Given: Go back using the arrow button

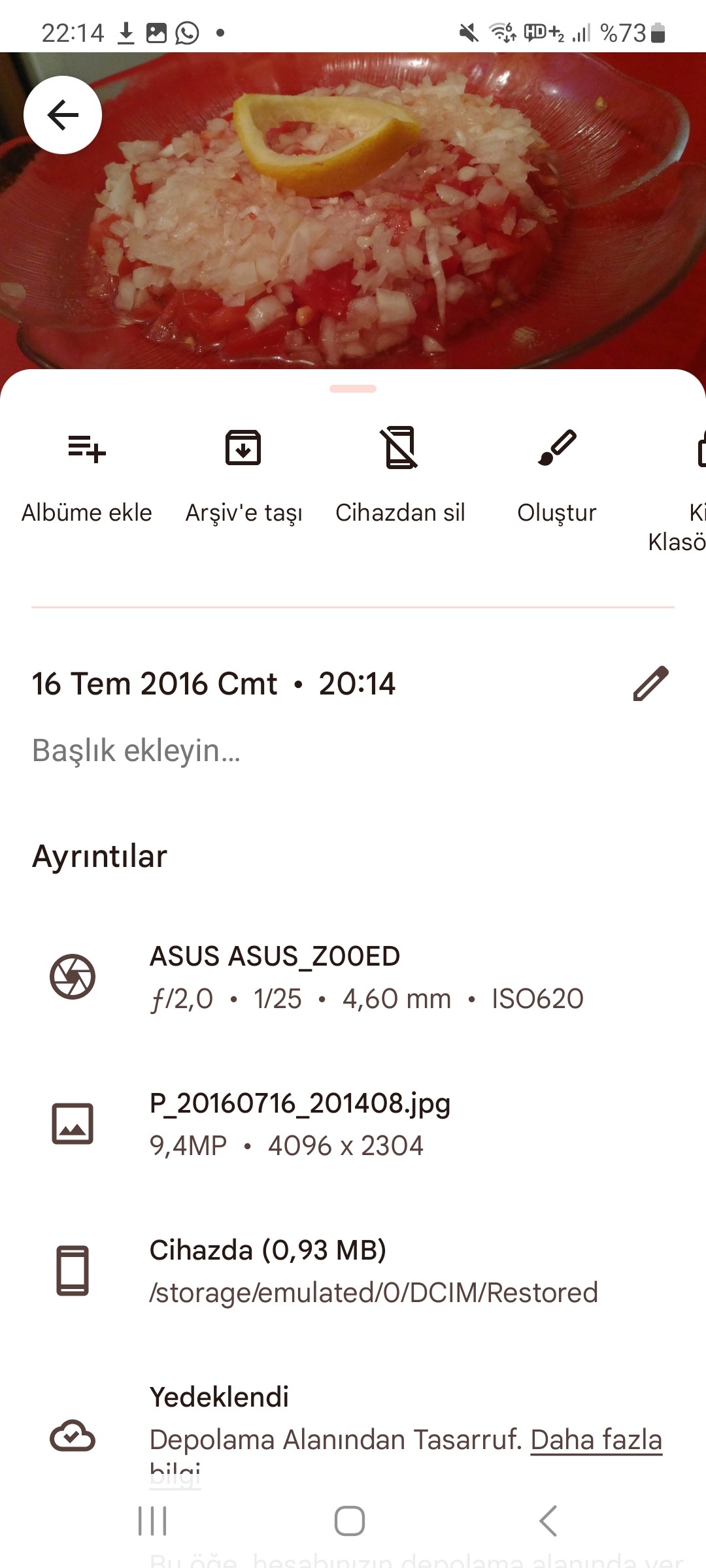Looking at the screenshot, I should pos(63,115).
